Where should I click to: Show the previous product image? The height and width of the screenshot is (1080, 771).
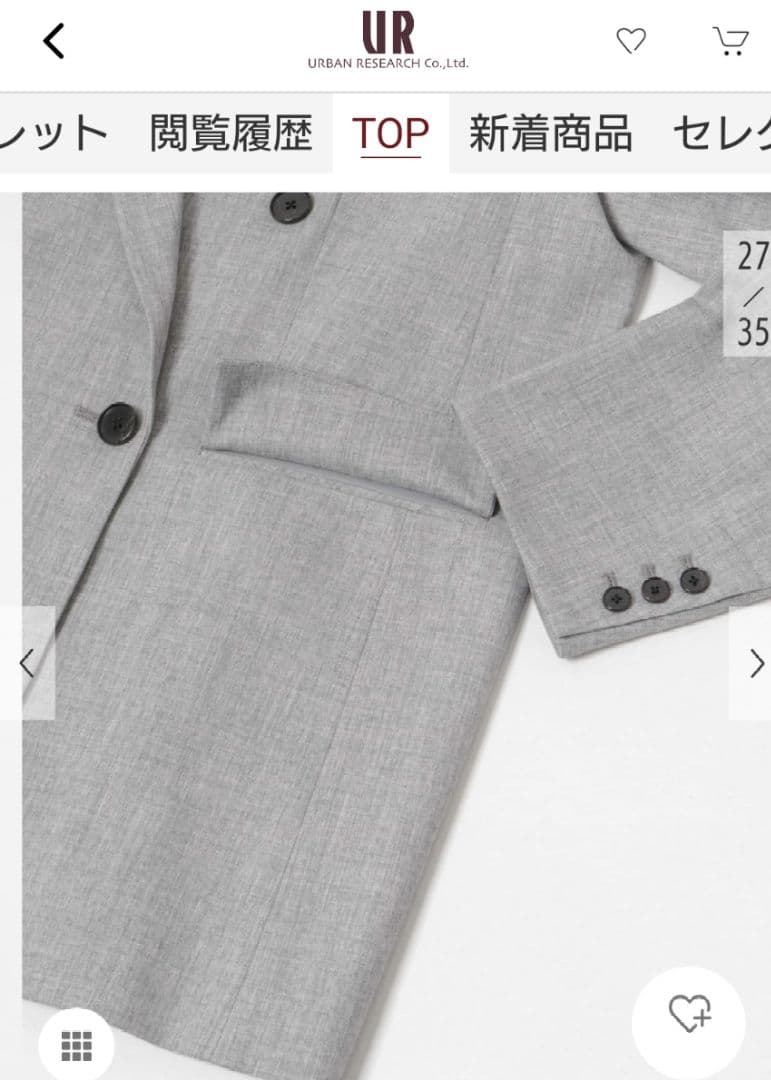point(27,663)
